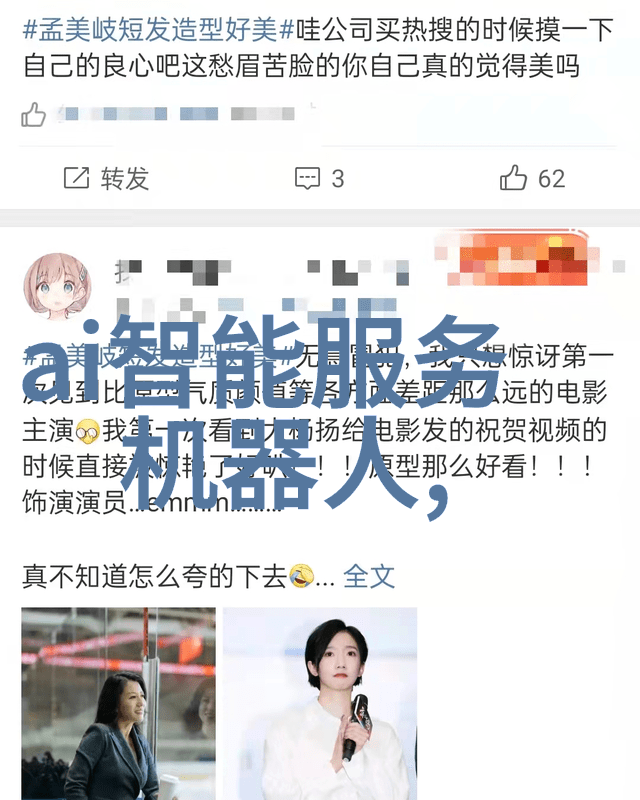
Task: Open the photo of the woman holding a microphone
Action: (320, 703)
